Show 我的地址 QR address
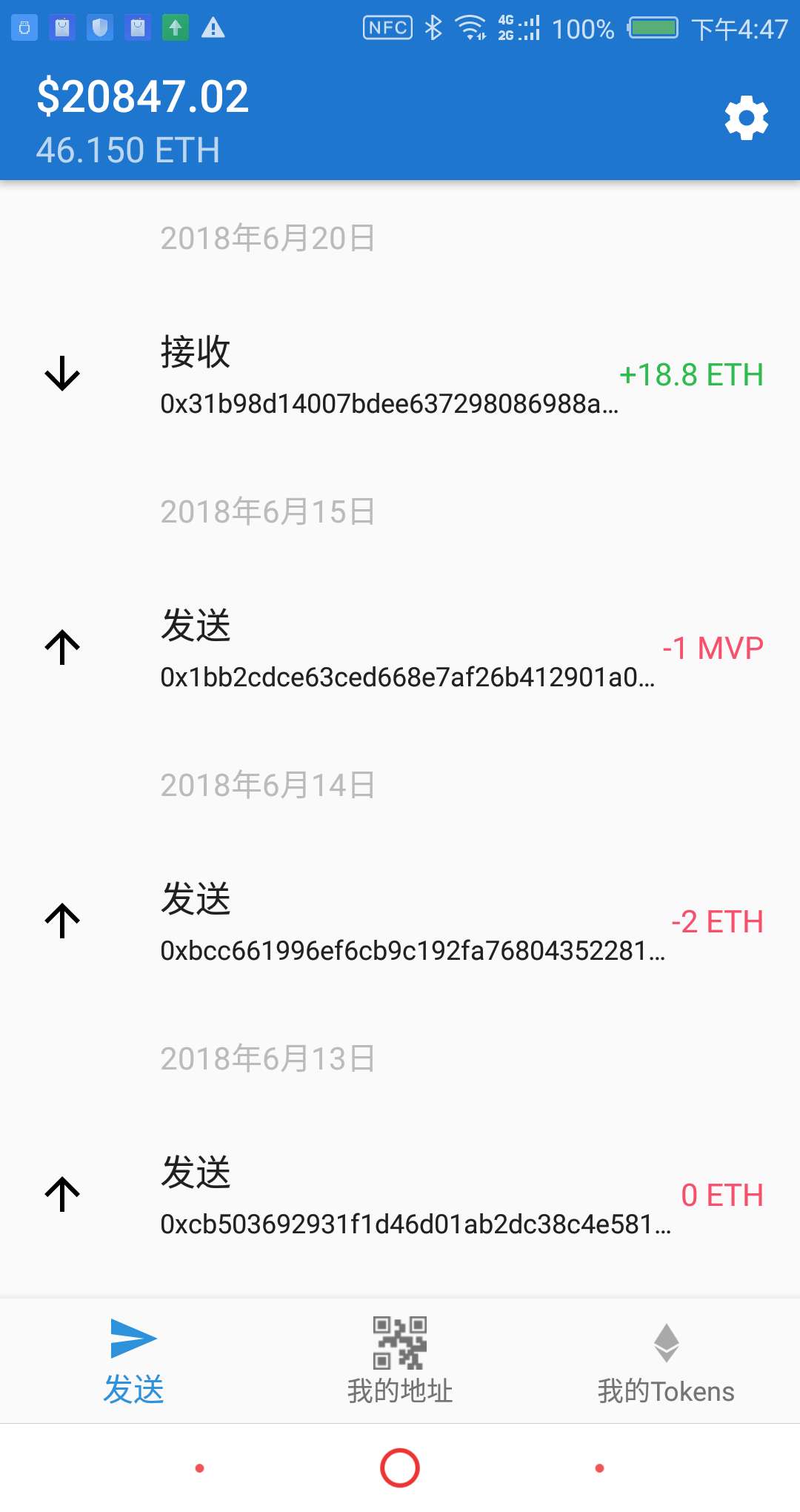 click(400, 1361)
